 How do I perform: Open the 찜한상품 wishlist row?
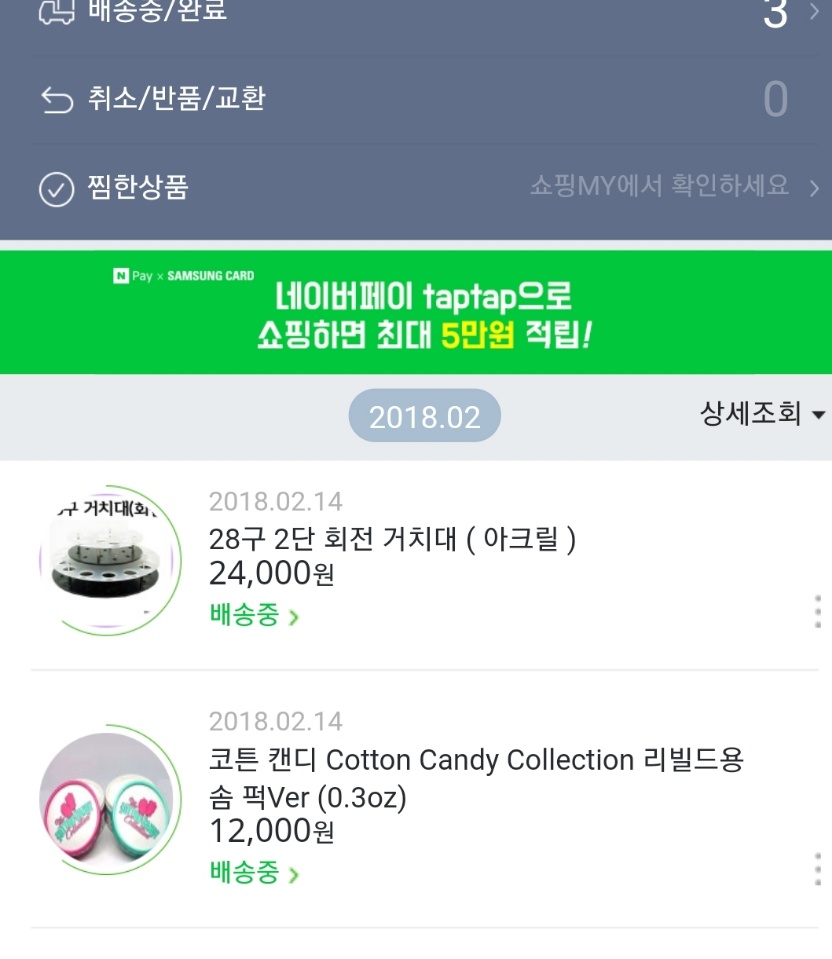coord(415,187)
